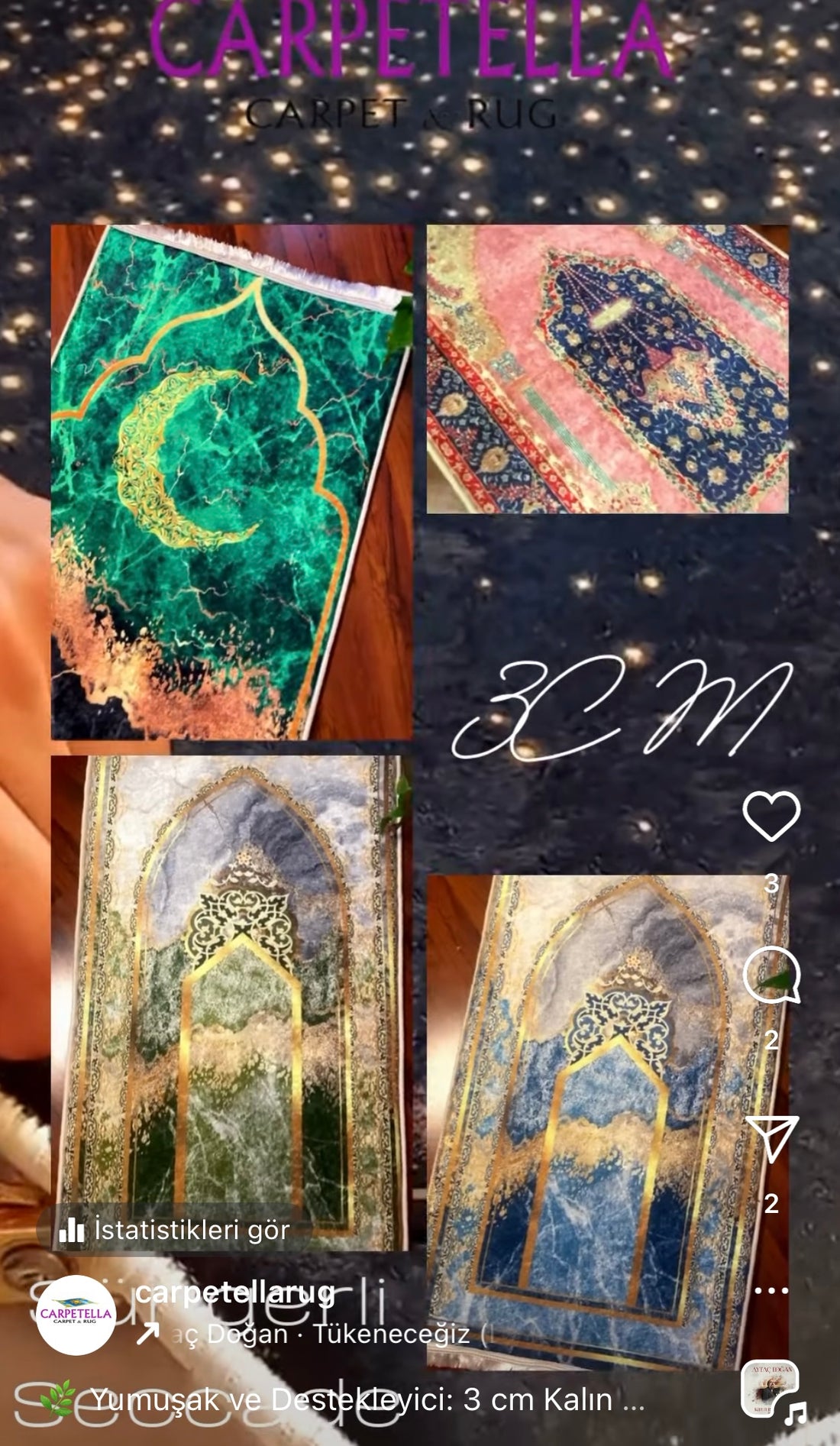Open the carpetellarug username link
Image resolution: width=840 pixels, height=1446 pixels.
pyautogui.click(x=235, y=1292)
